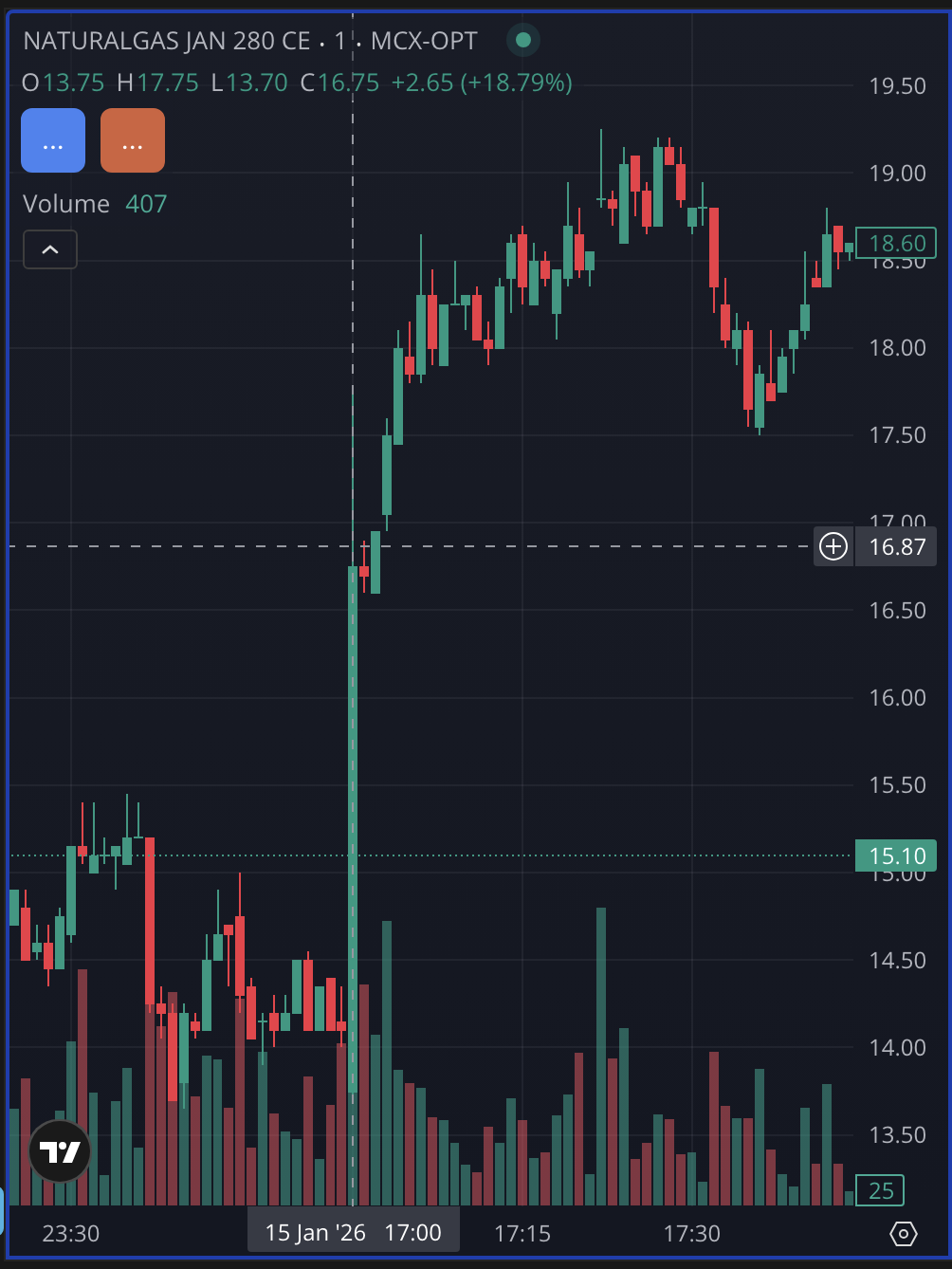Collapse the indicator legend chevron
952x1269 pixels.
pos(50,249)
